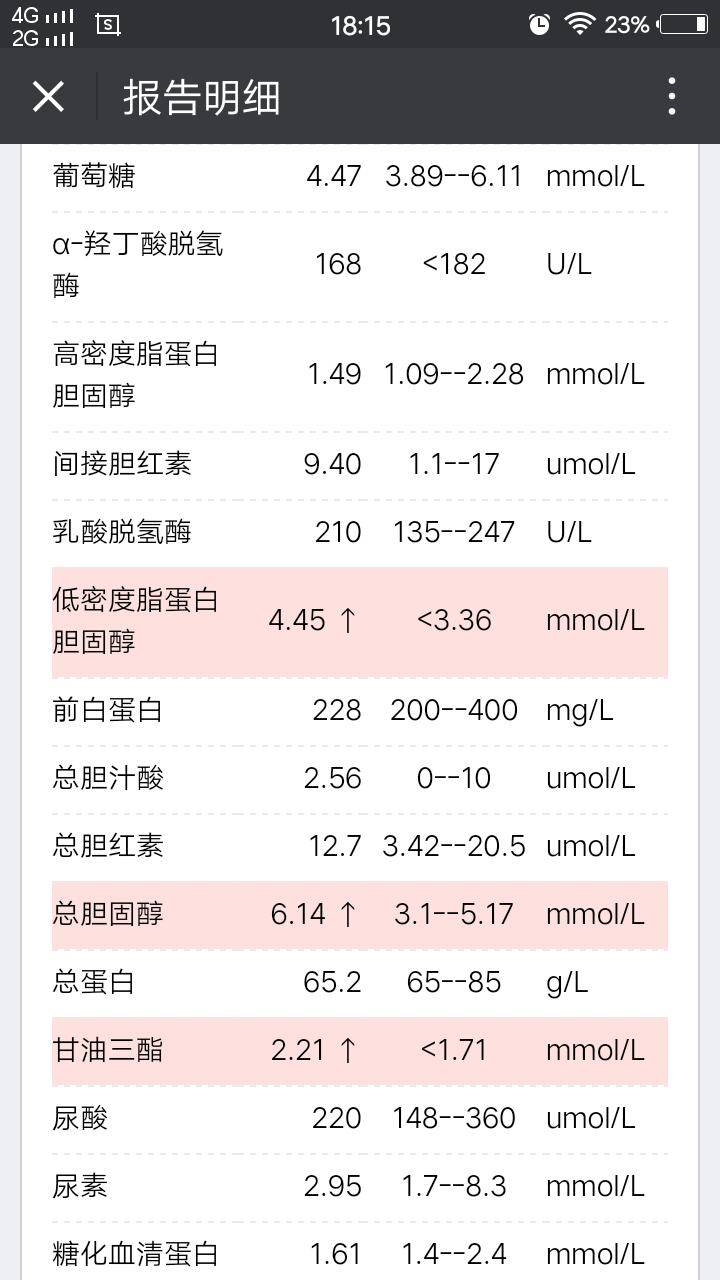Close the report details page
Image resolution: width=720 pixels, height=1280 pixels.
[x=48, y=97]
